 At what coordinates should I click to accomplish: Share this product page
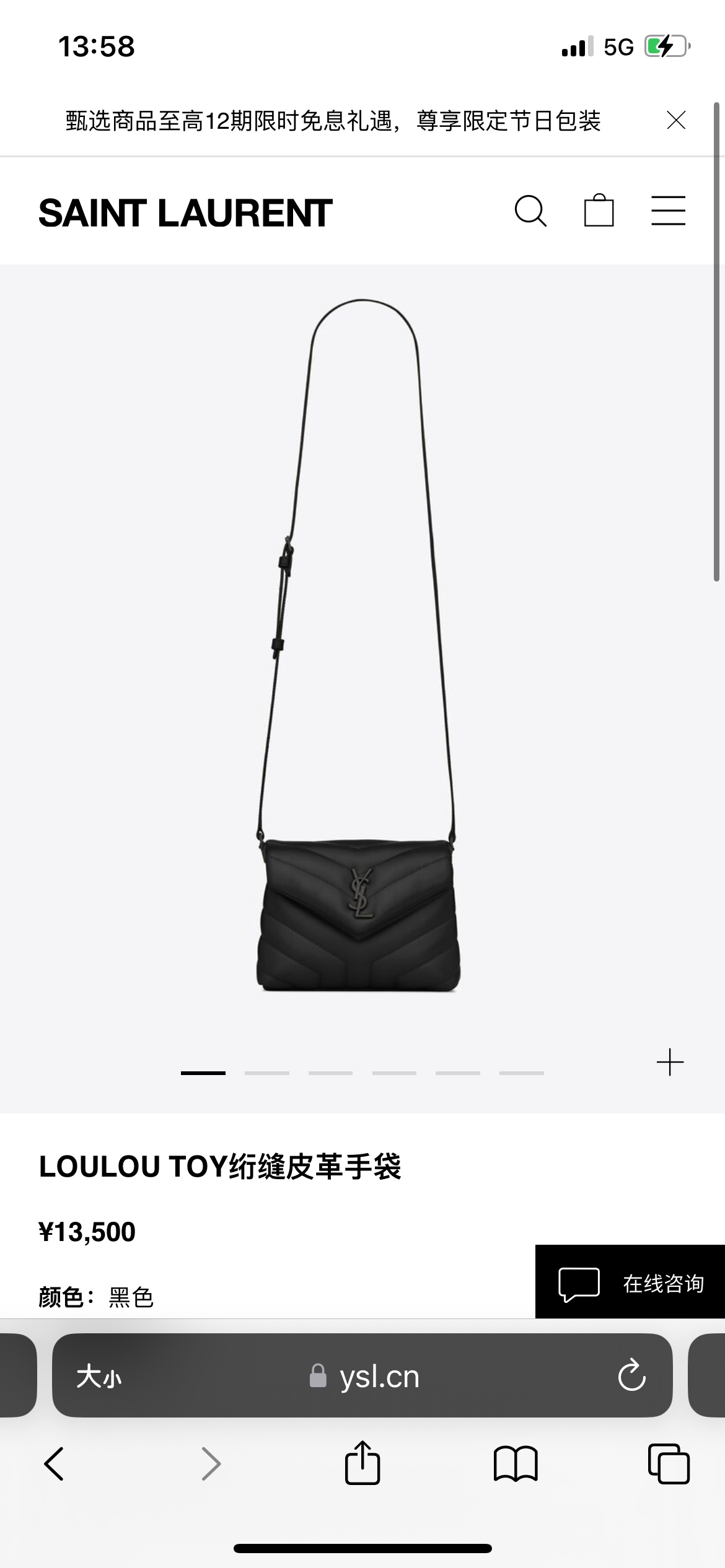coord(362,1464)
